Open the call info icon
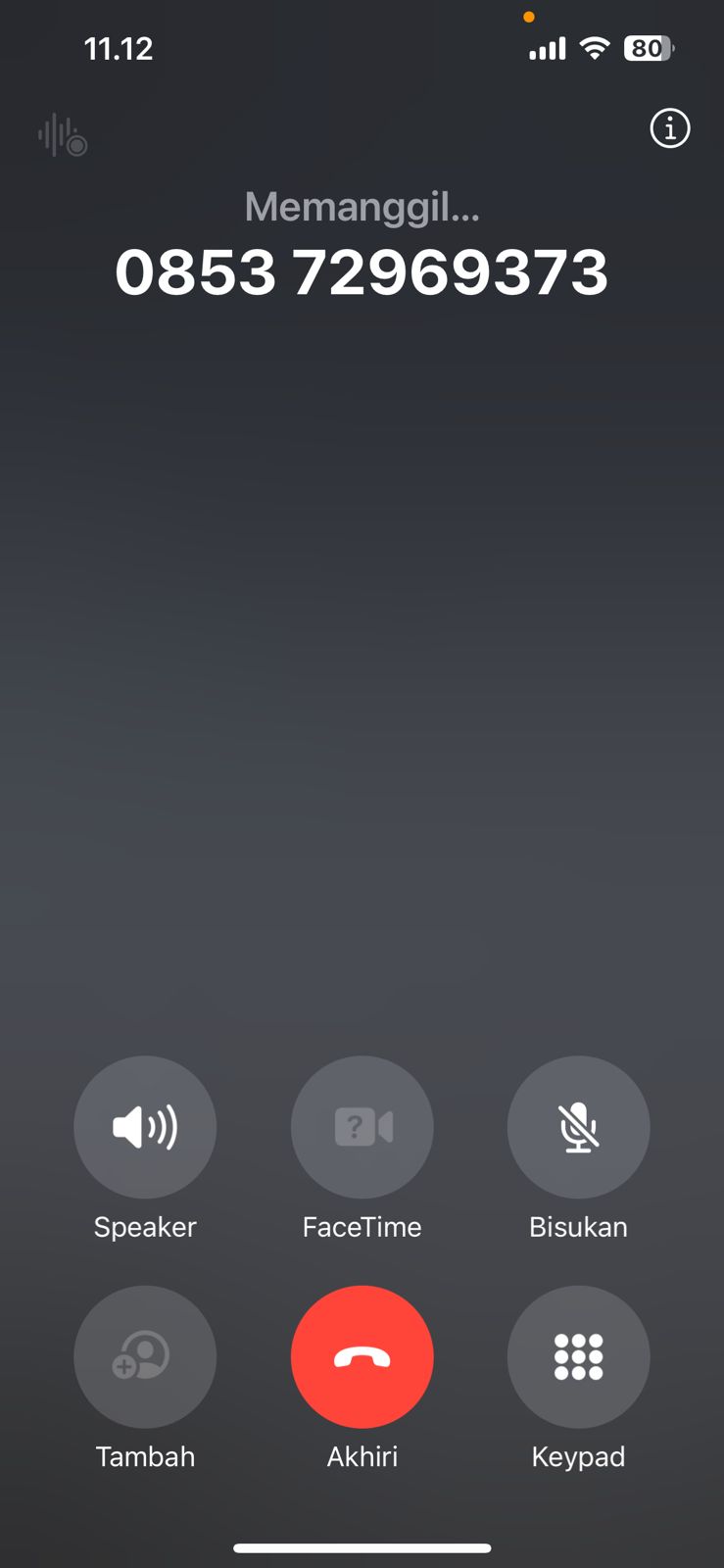Image resolution: width=724 pixels, height=1568 pixels. [x=670, y=128]
